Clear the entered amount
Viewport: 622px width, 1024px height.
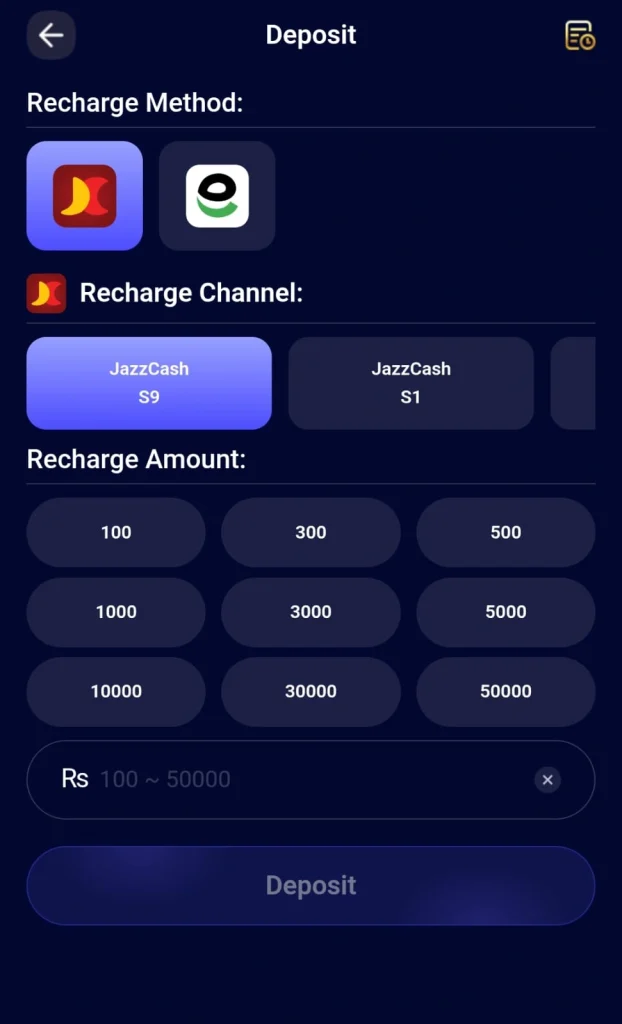(548, 780)
